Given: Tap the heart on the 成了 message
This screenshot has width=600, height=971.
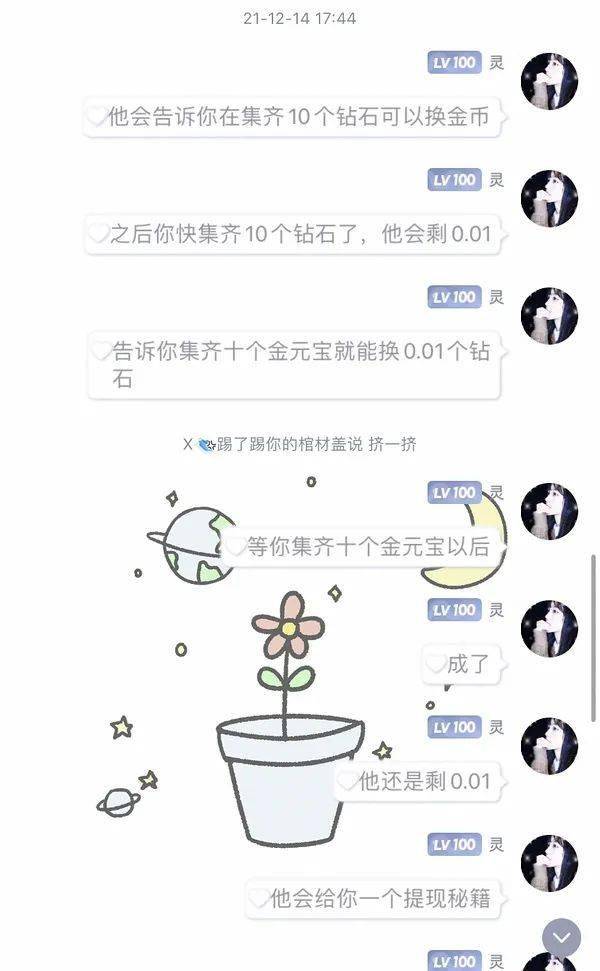Looking at the screenshot, I should 435,663.
